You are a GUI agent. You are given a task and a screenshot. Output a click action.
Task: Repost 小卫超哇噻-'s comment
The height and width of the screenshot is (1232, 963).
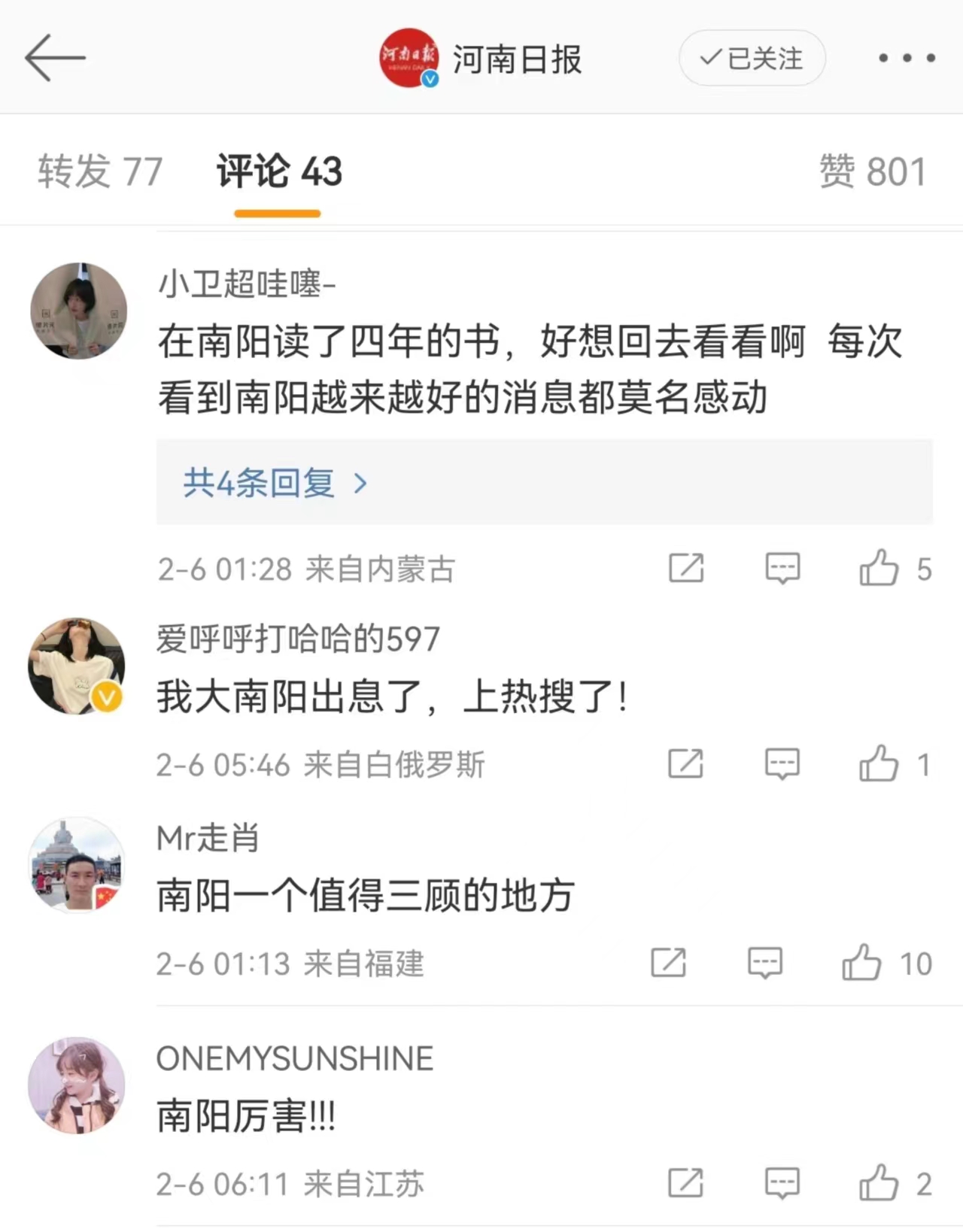point(686,569)
